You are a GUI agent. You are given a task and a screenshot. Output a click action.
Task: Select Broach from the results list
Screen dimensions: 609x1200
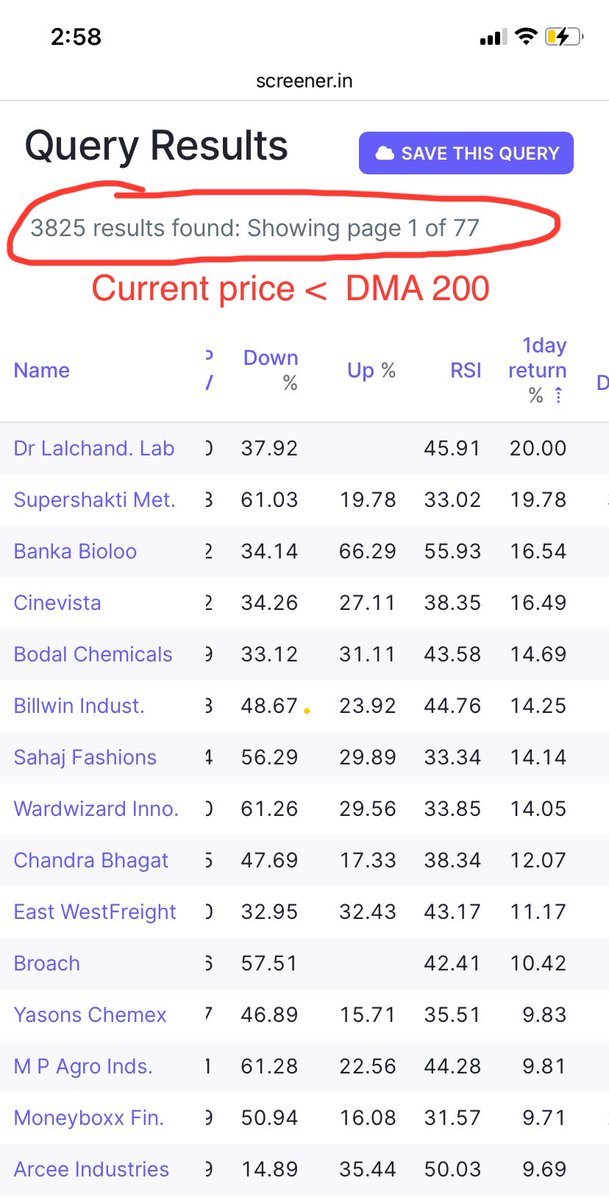[47, 963]
